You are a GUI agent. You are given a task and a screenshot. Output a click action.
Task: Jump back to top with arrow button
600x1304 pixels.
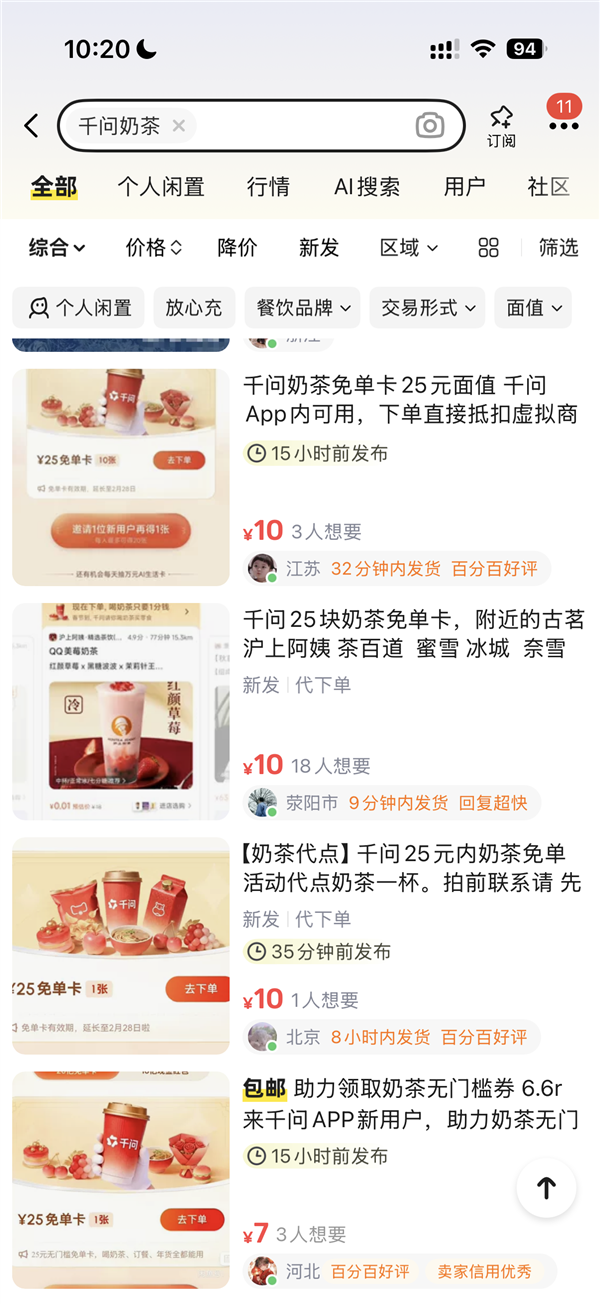coord(546,1188)
